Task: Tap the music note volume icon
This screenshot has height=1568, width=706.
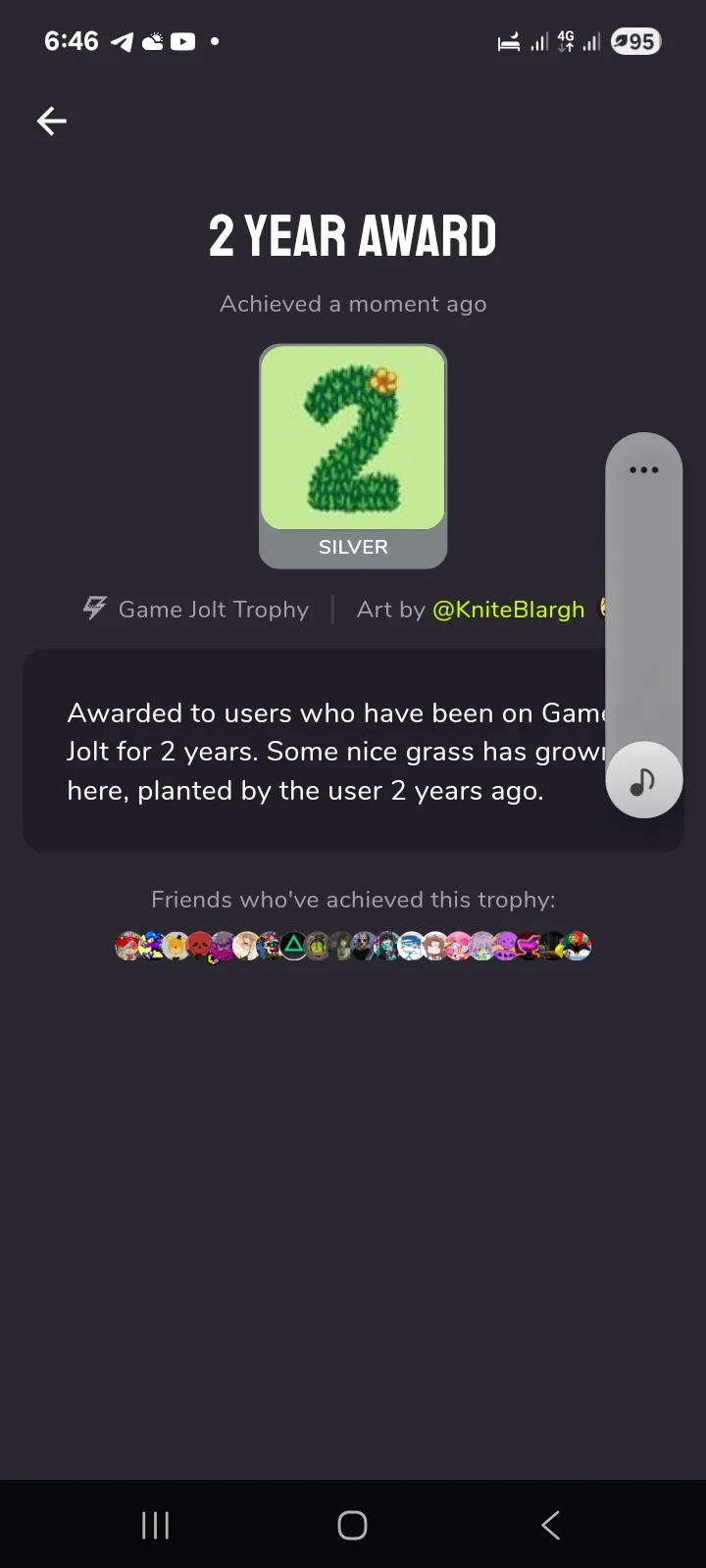Action: click(x=643, y=780)
